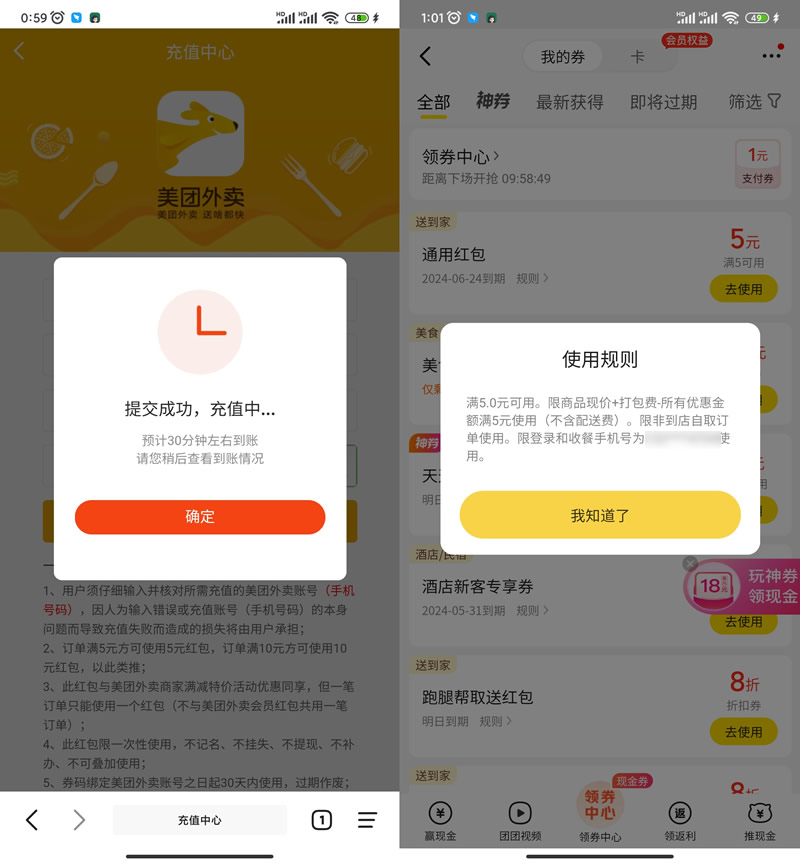The image size is (800, 865).
Task: Go back from the 我的券 page
Action: pyautogui.click(x=425, y=56)
